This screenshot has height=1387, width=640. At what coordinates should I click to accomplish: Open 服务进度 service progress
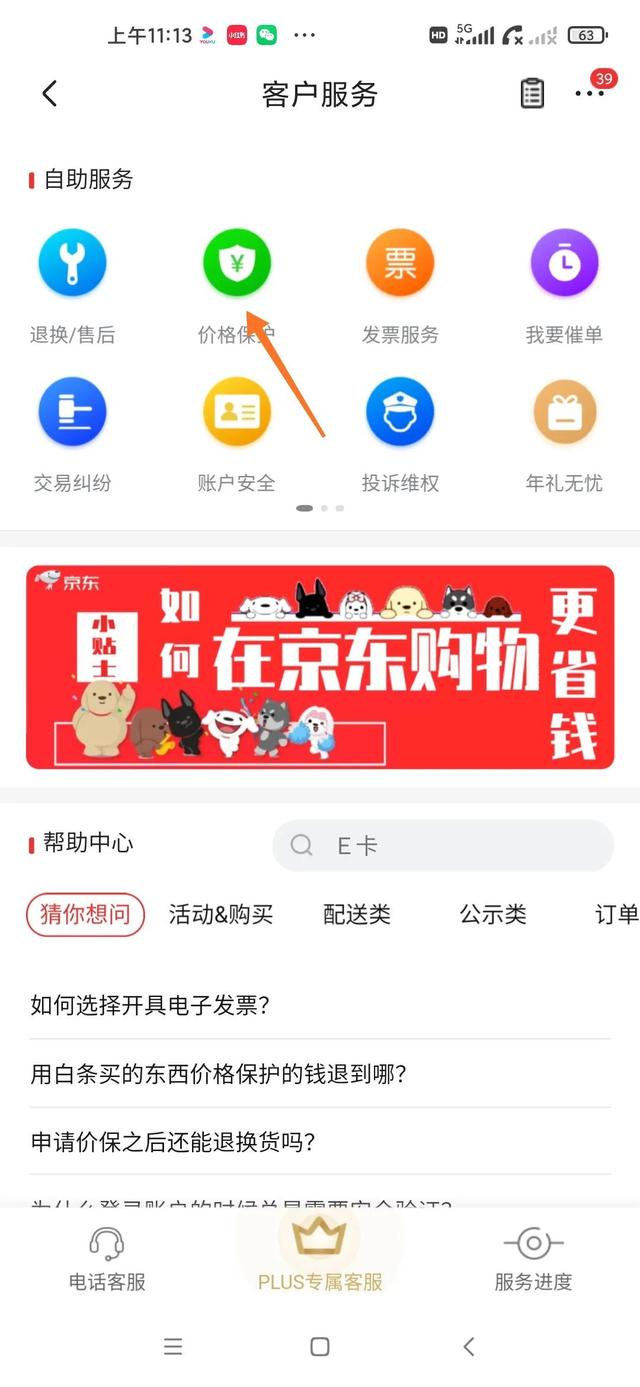click(x=533, y=1257)
